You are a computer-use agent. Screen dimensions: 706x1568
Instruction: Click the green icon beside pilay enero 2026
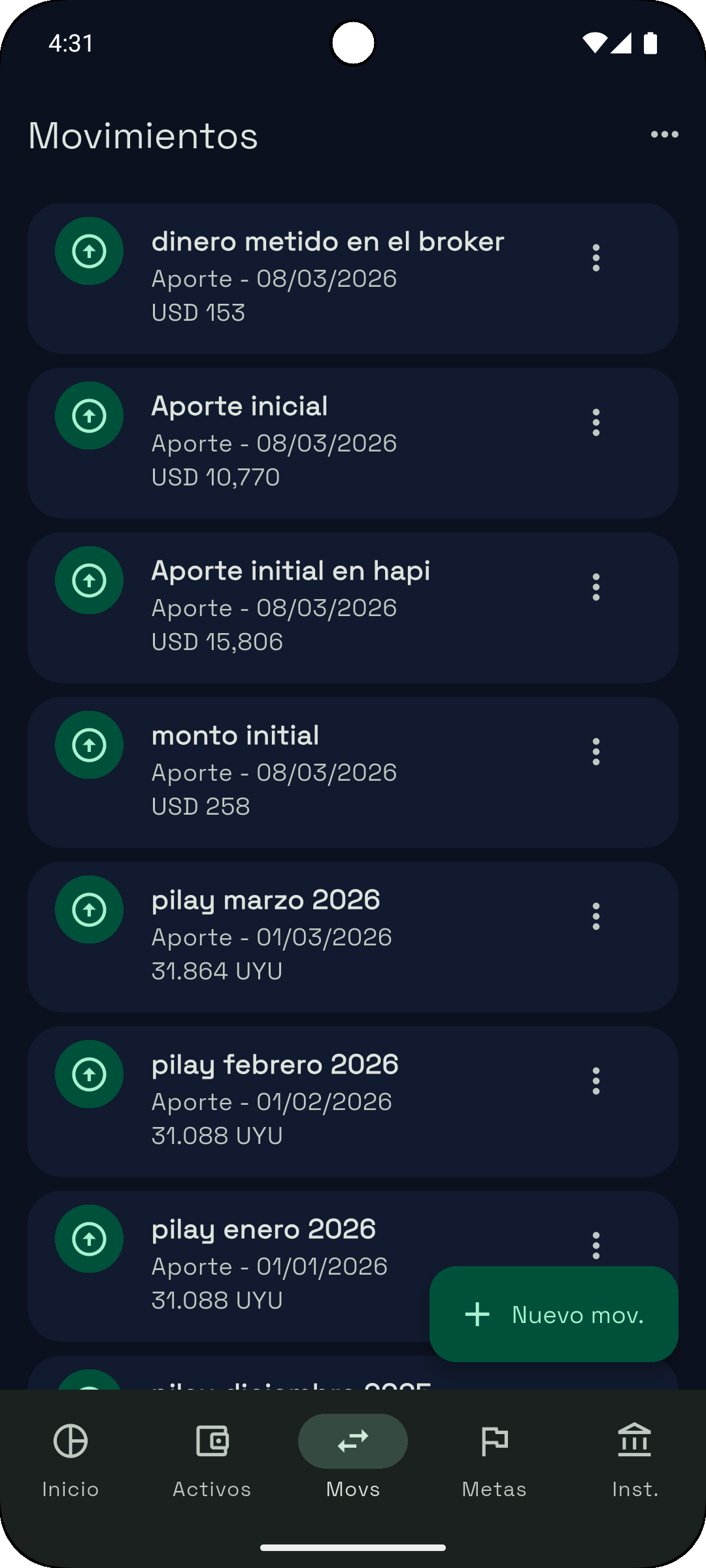tap(88, 1239)
